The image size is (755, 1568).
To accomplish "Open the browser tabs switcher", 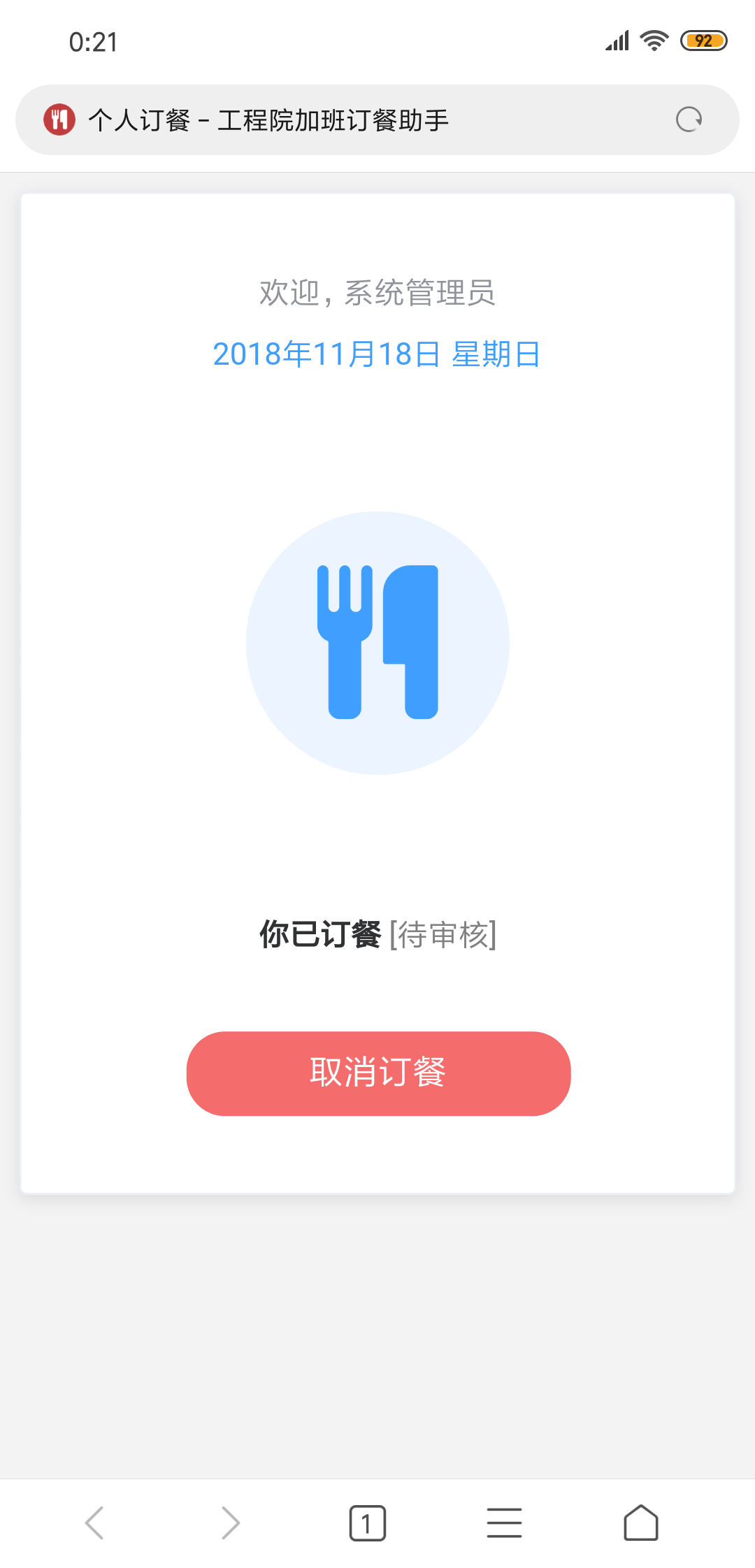I will click(367, 1523).
